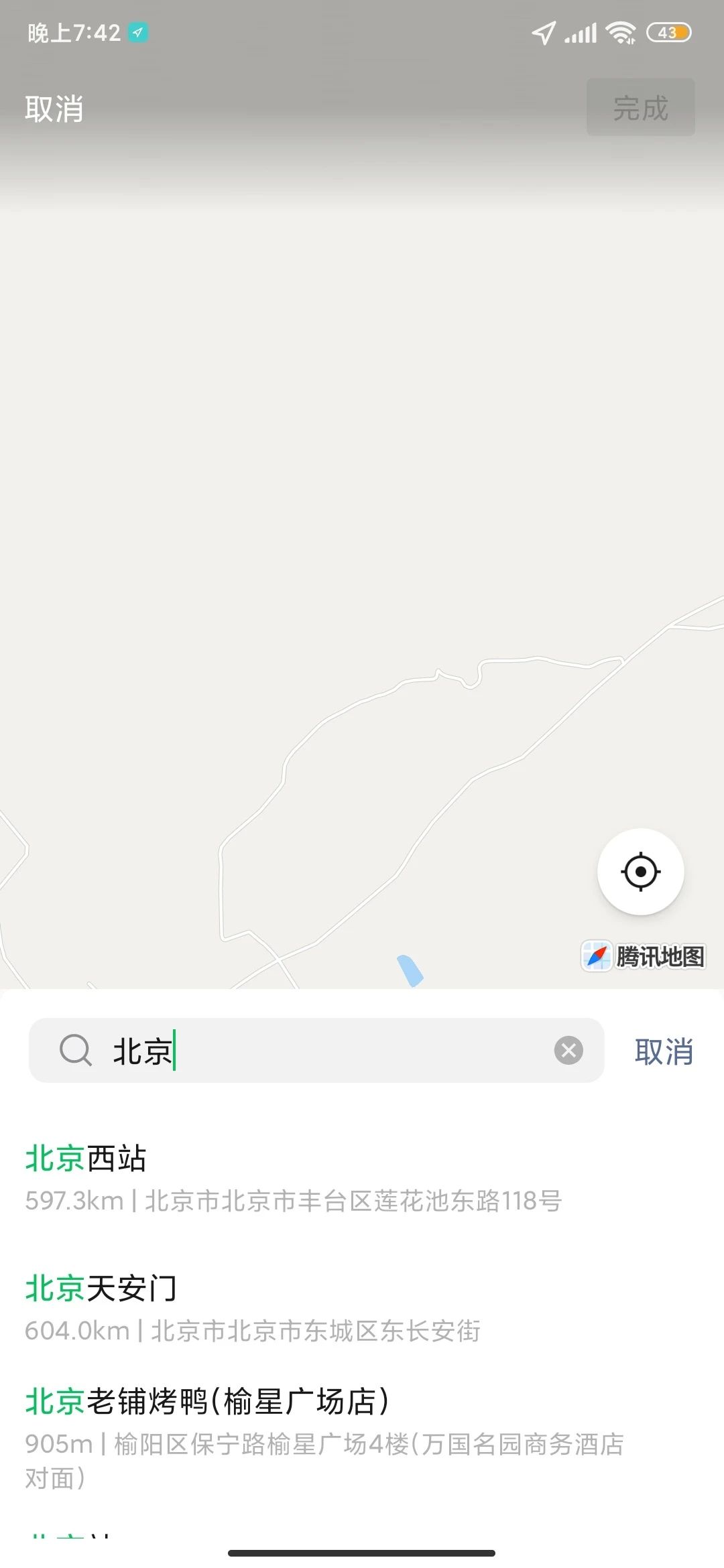Tap the top-left 取消 to cancel location picking
The width and height of the screenshot is (724, 1568).
tap(54, 109)
